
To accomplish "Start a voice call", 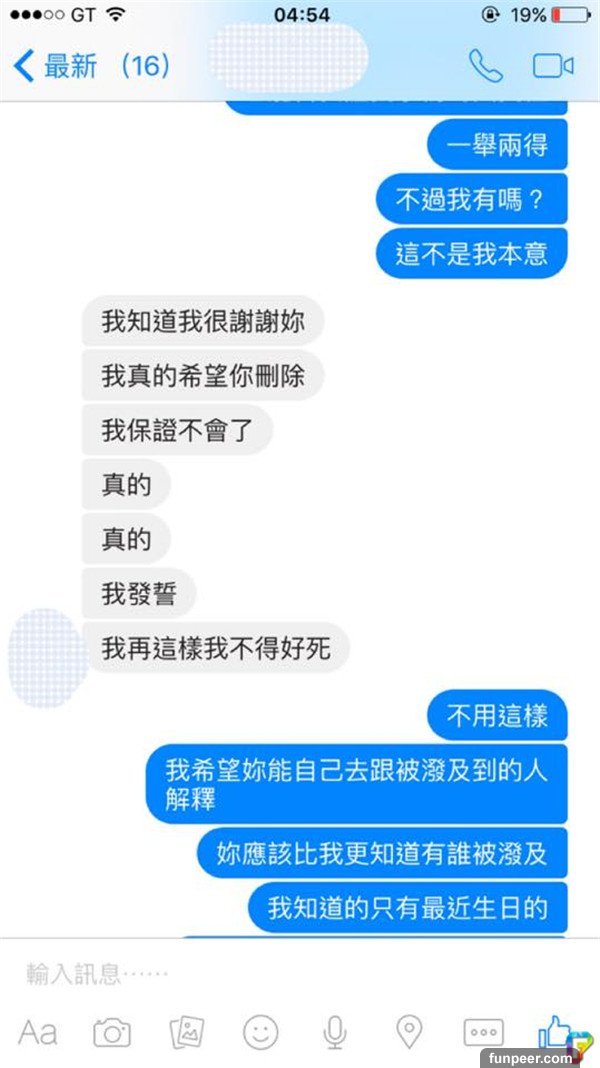I will click(x=485, y=66).
